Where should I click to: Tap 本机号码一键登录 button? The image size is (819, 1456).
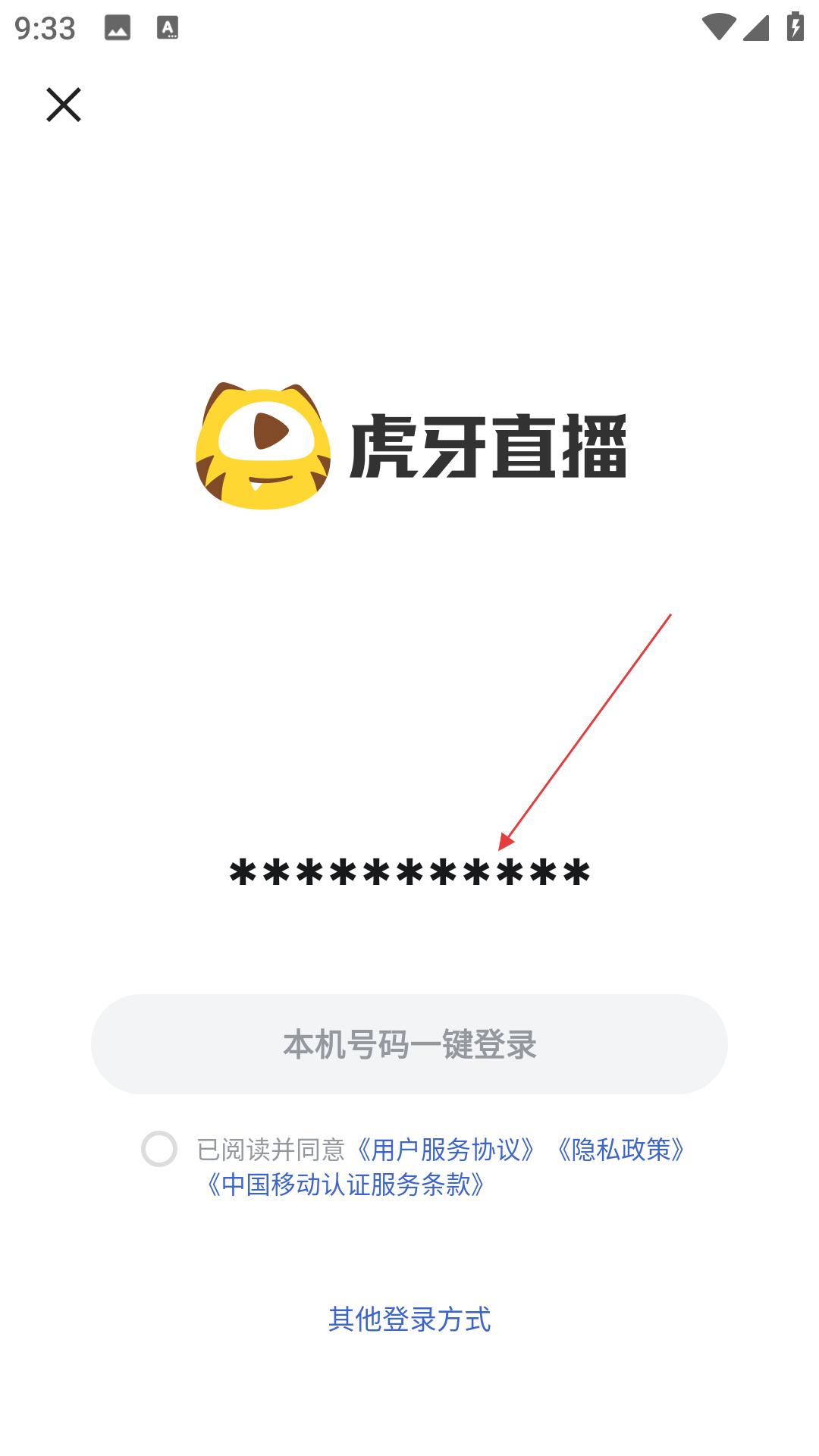coord(409,1044)
